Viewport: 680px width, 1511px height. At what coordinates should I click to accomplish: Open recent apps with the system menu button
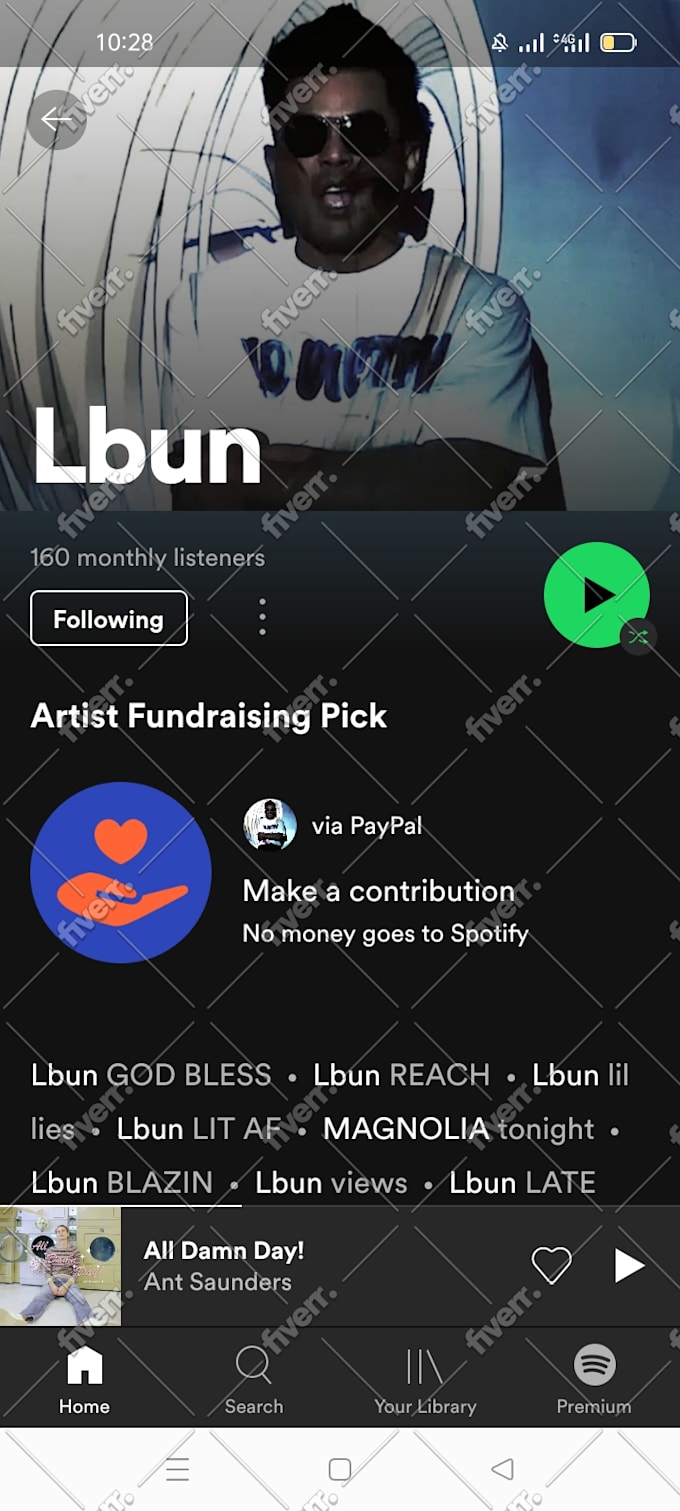coord(178,1468)
